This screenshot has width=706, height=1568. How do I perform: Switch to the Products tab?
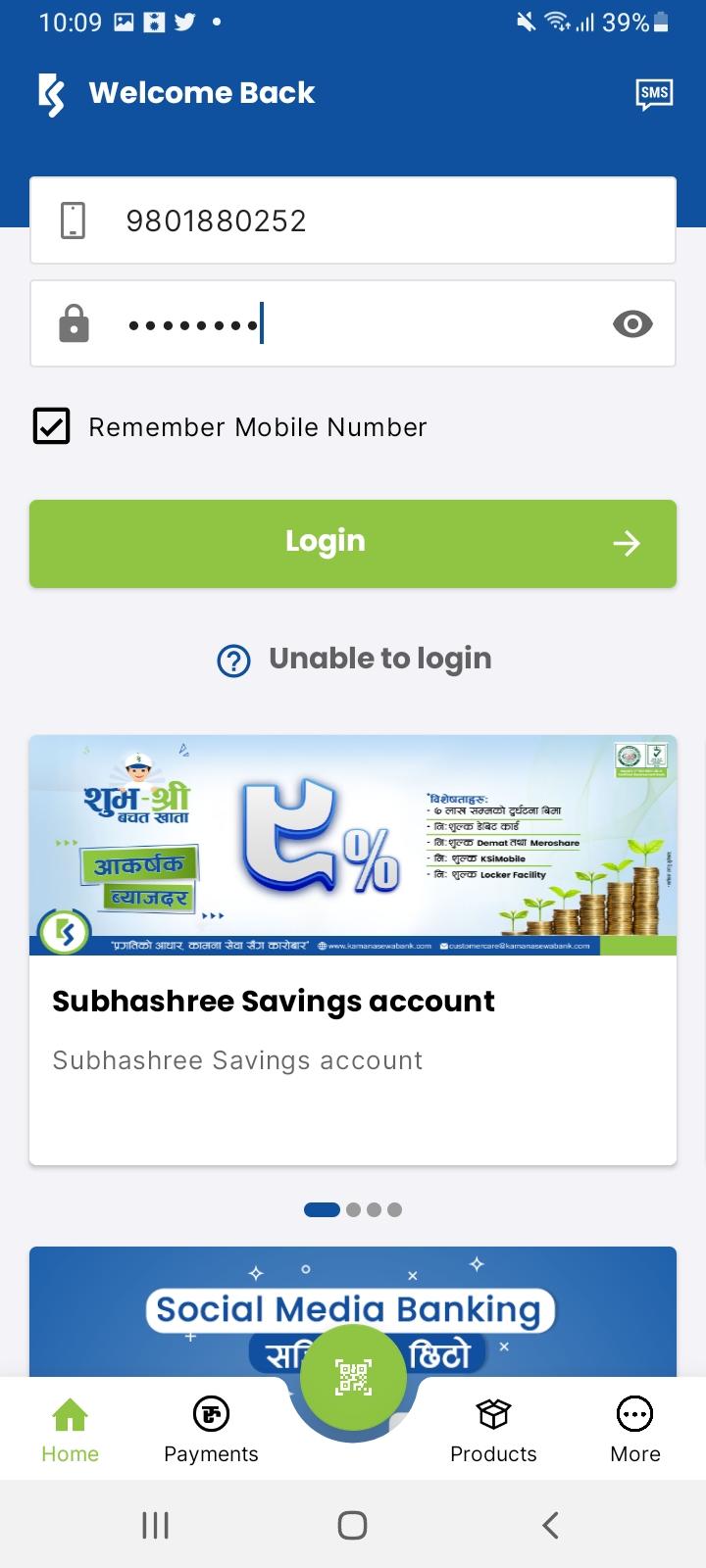(x=493, y=1431)
